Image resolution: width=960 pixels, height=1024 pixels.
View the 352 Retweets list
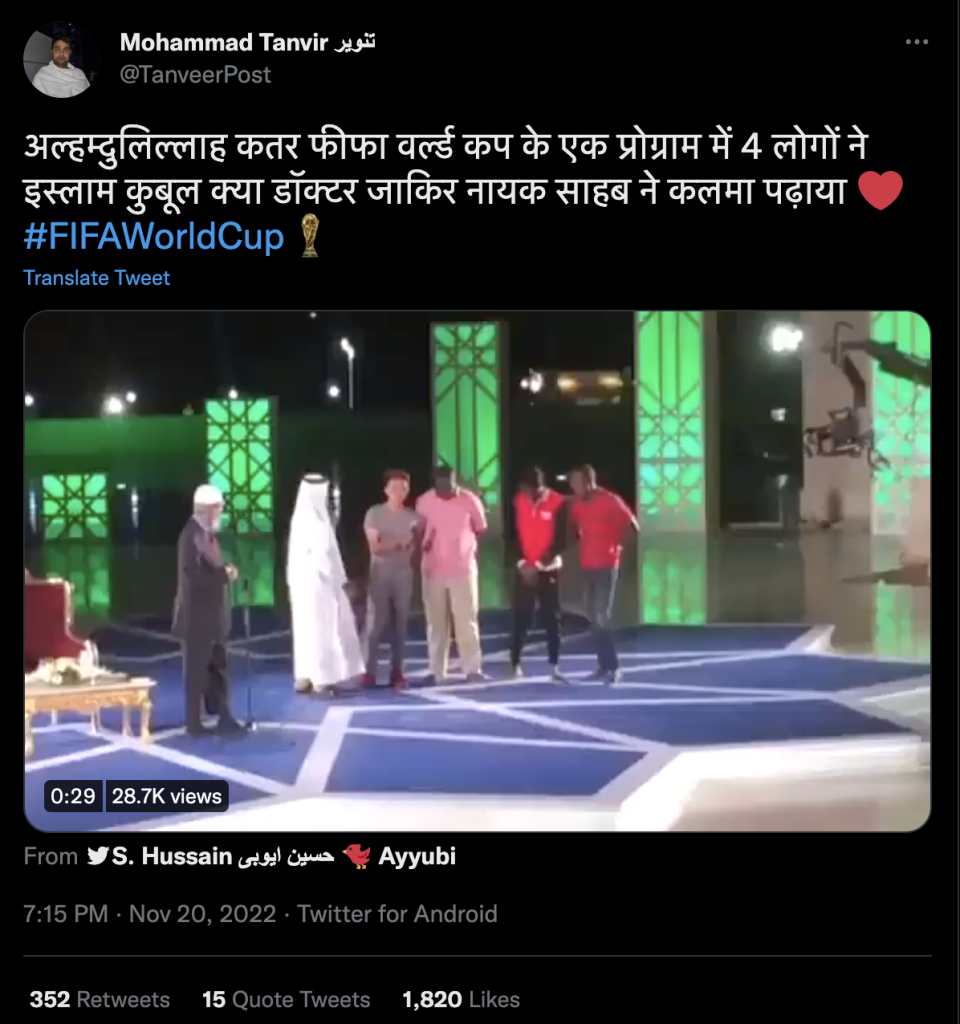100,999
